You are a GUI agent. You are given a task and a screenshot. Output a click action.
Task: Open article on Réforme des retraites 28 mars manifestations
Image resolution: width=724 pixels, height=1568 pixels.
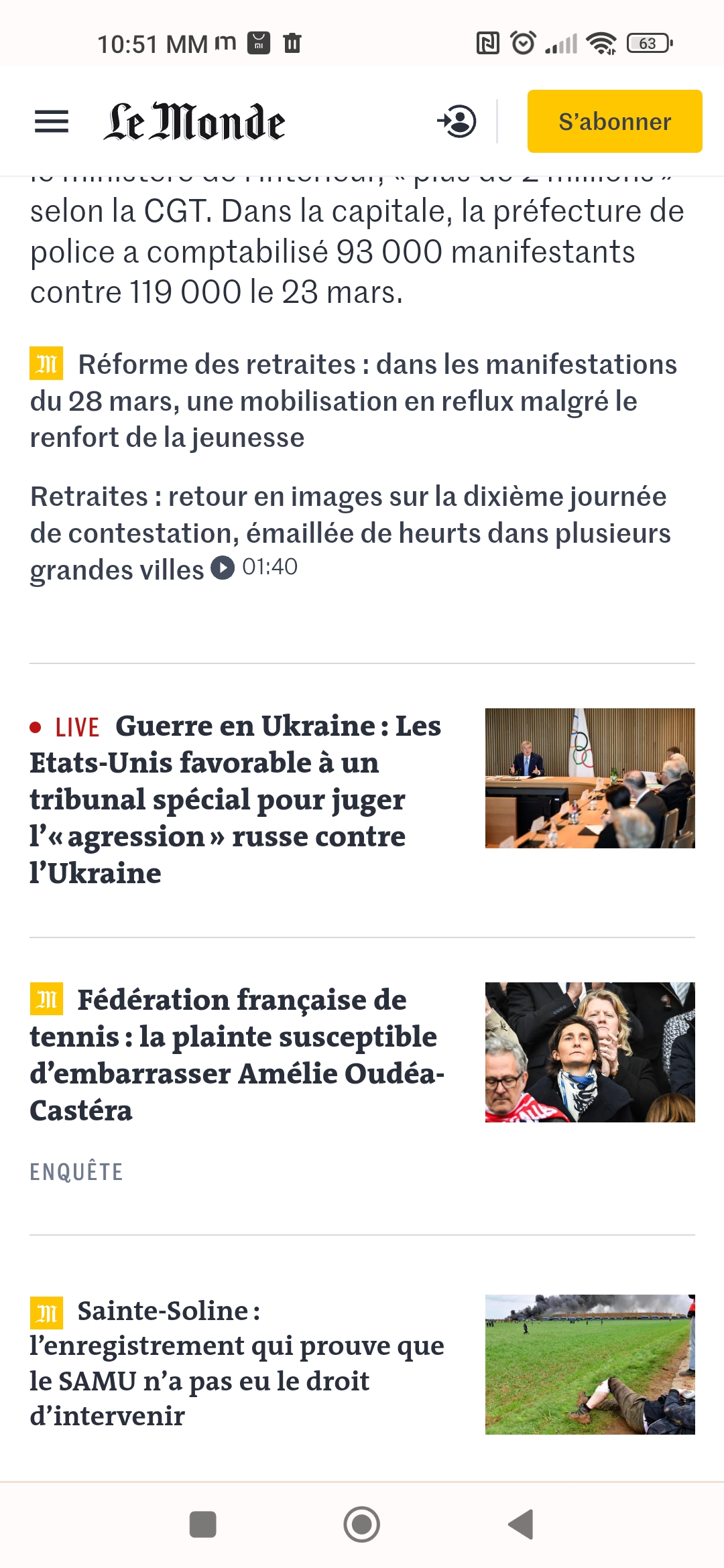click(x=353, y=401)
